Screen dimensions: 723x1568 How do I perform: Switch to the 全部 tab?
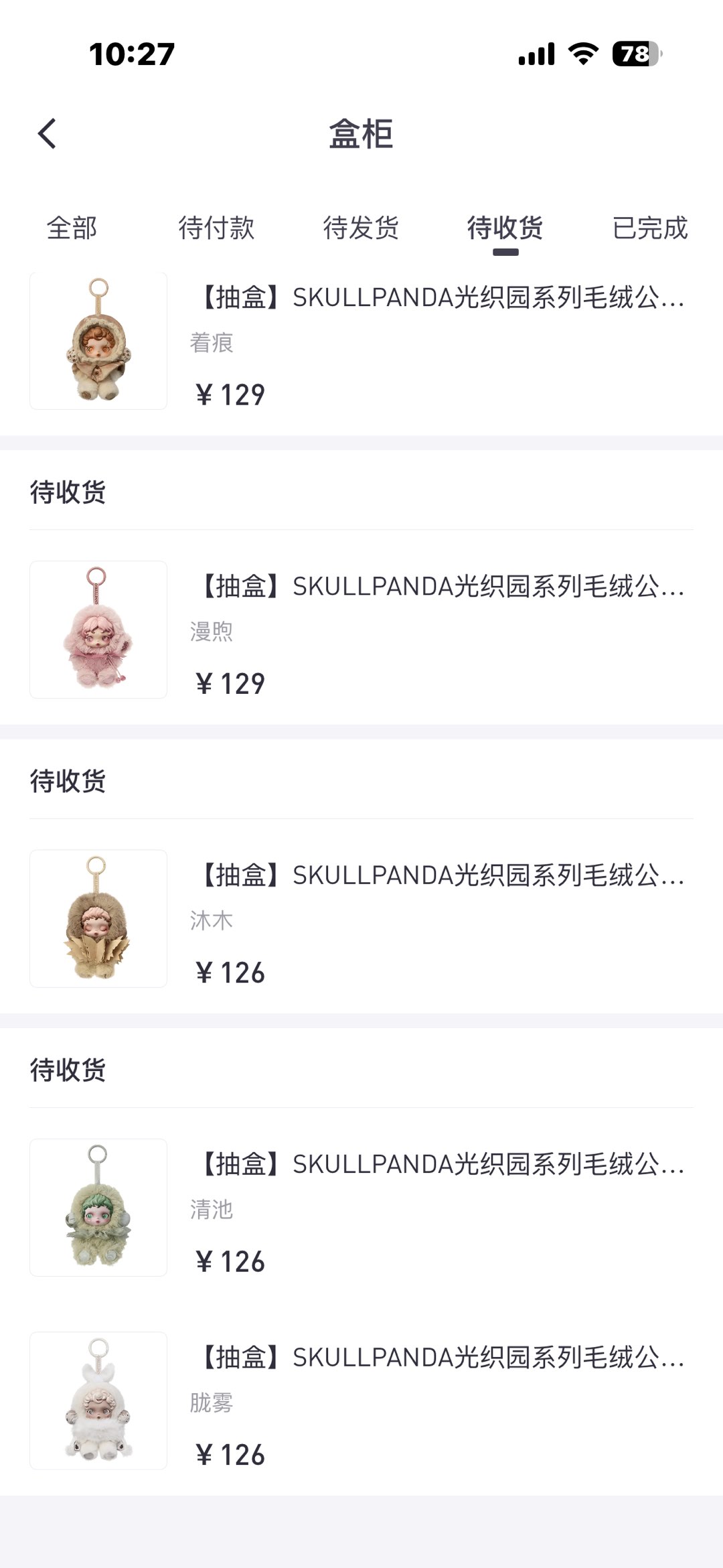pos(72,228)
